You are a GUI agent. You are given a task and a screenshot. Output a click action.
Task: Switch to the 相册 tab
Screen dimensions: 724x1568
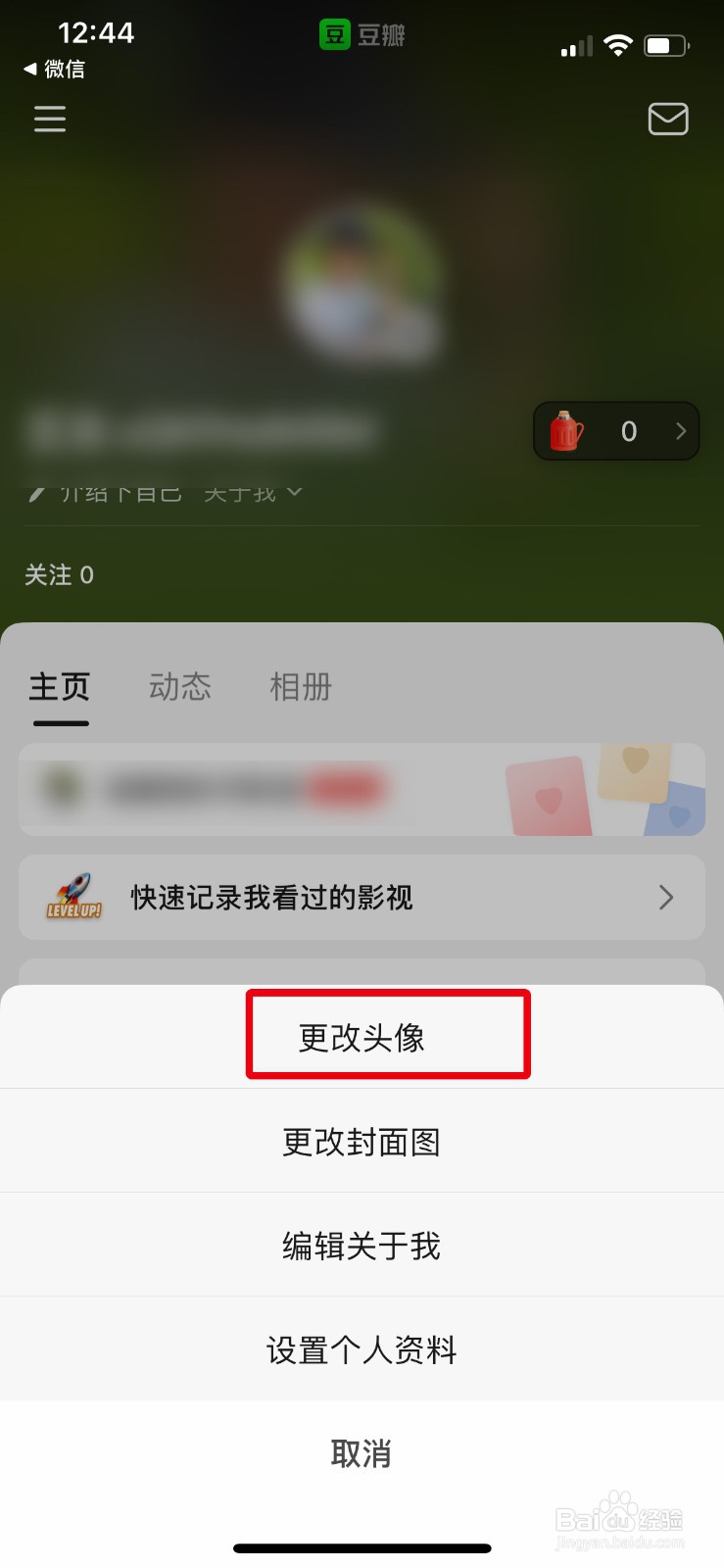click(300, 687)
